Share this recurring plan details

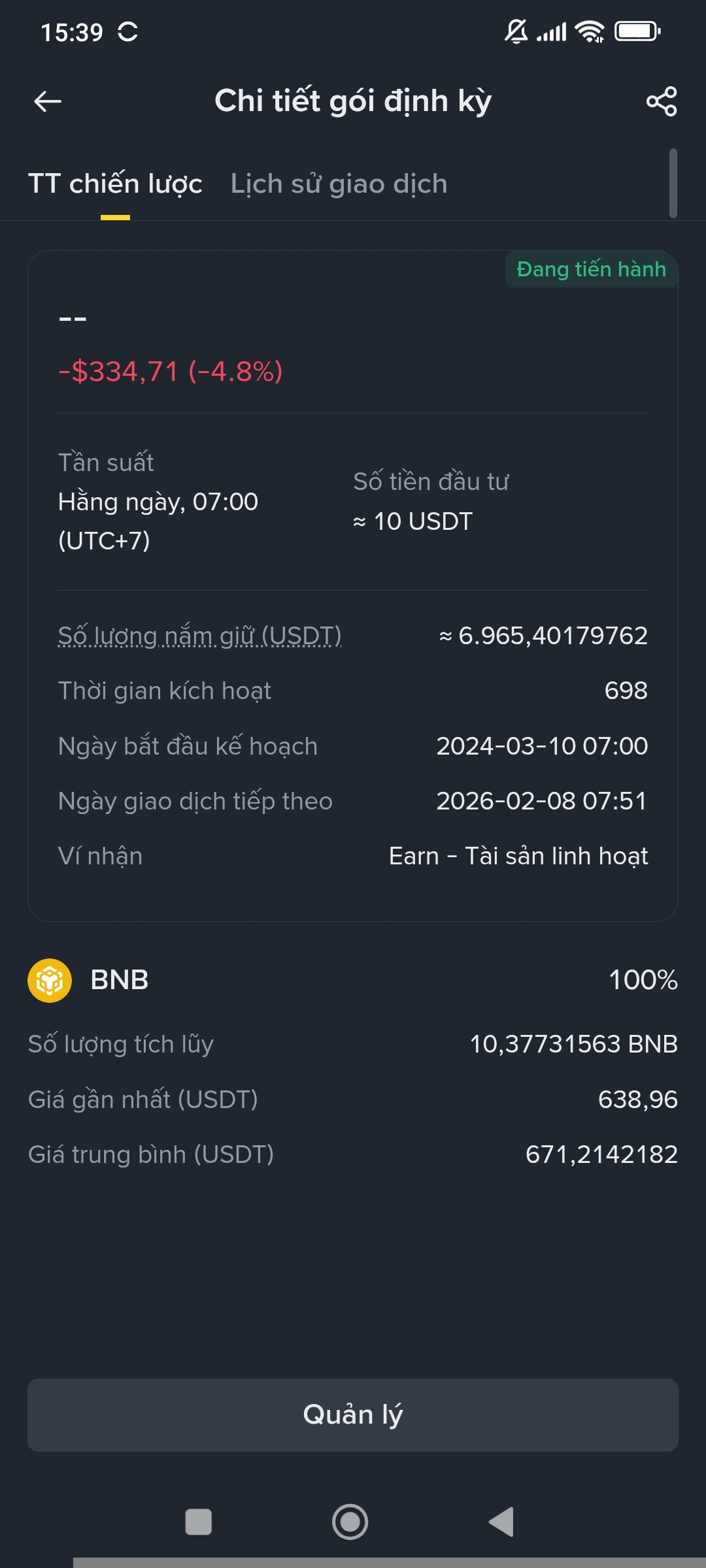point(662,101)
